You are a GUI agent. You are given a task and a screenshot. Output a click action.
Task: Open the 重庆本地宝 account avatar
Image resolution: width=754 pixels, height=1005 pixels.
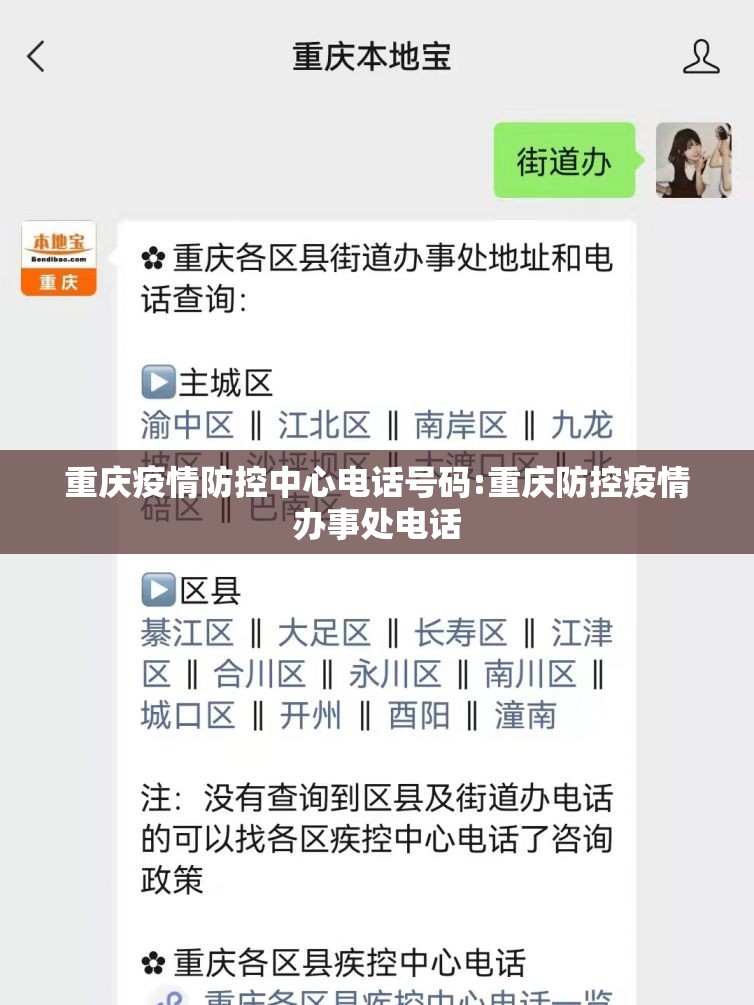tap(59, 258)
